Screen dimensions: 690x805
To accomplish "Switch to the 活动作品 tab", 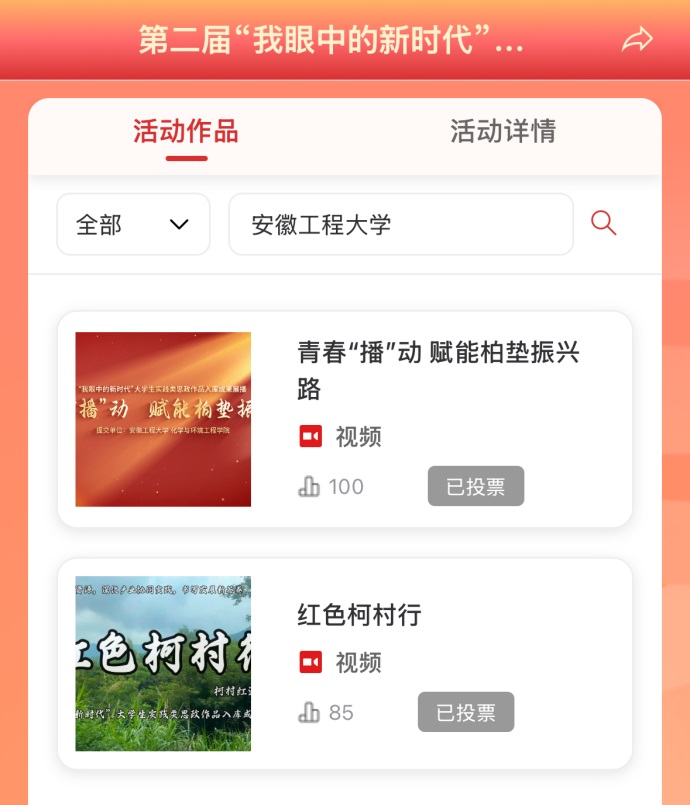I will [186, 132].
